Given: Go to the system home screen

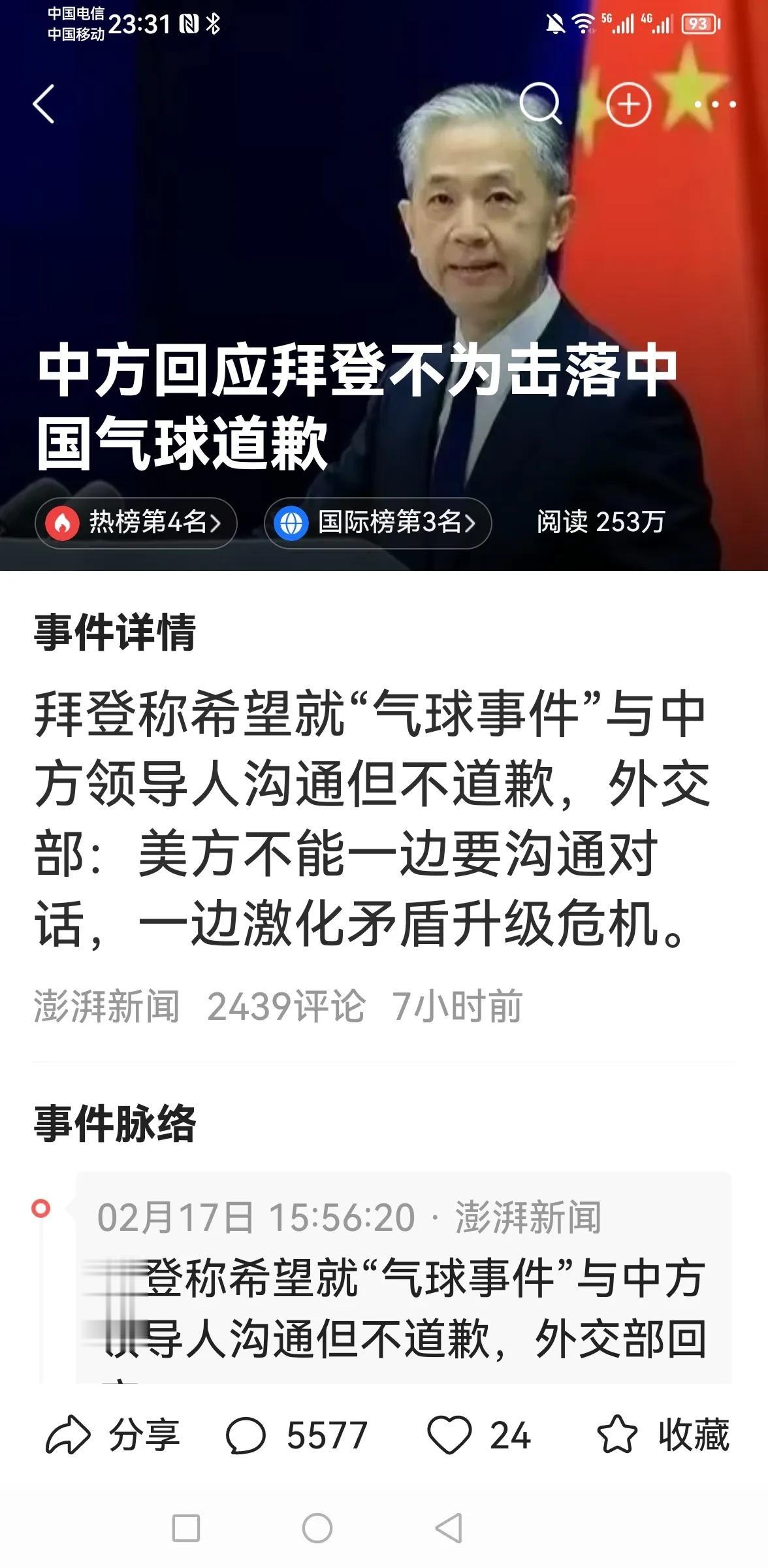Looking at the screenshot, I should tap(317, 1528).
